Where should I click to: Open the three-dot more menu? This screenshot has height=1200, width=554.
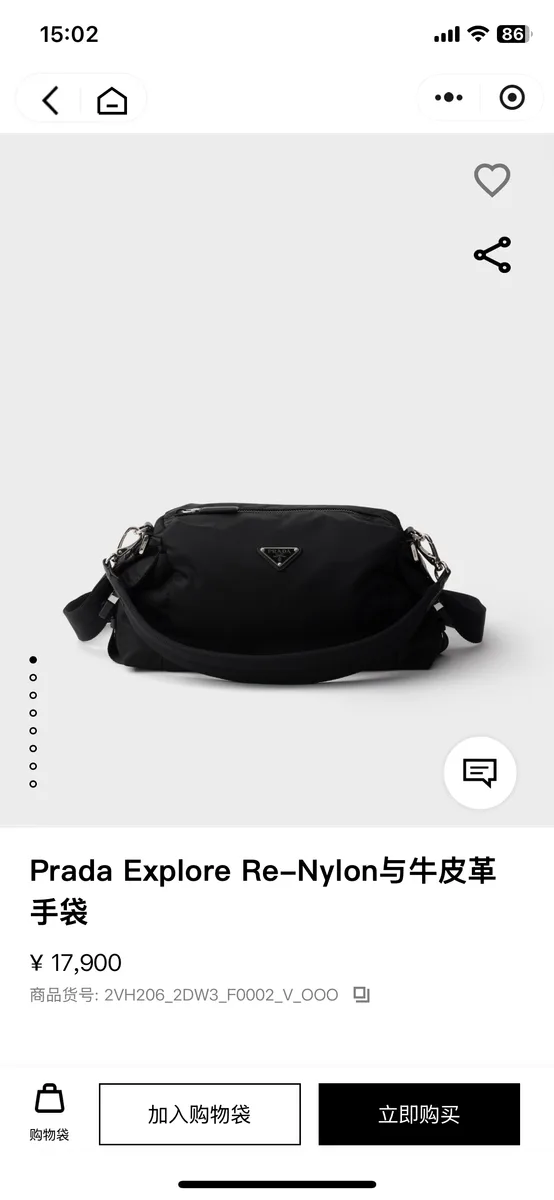point(448,98)
